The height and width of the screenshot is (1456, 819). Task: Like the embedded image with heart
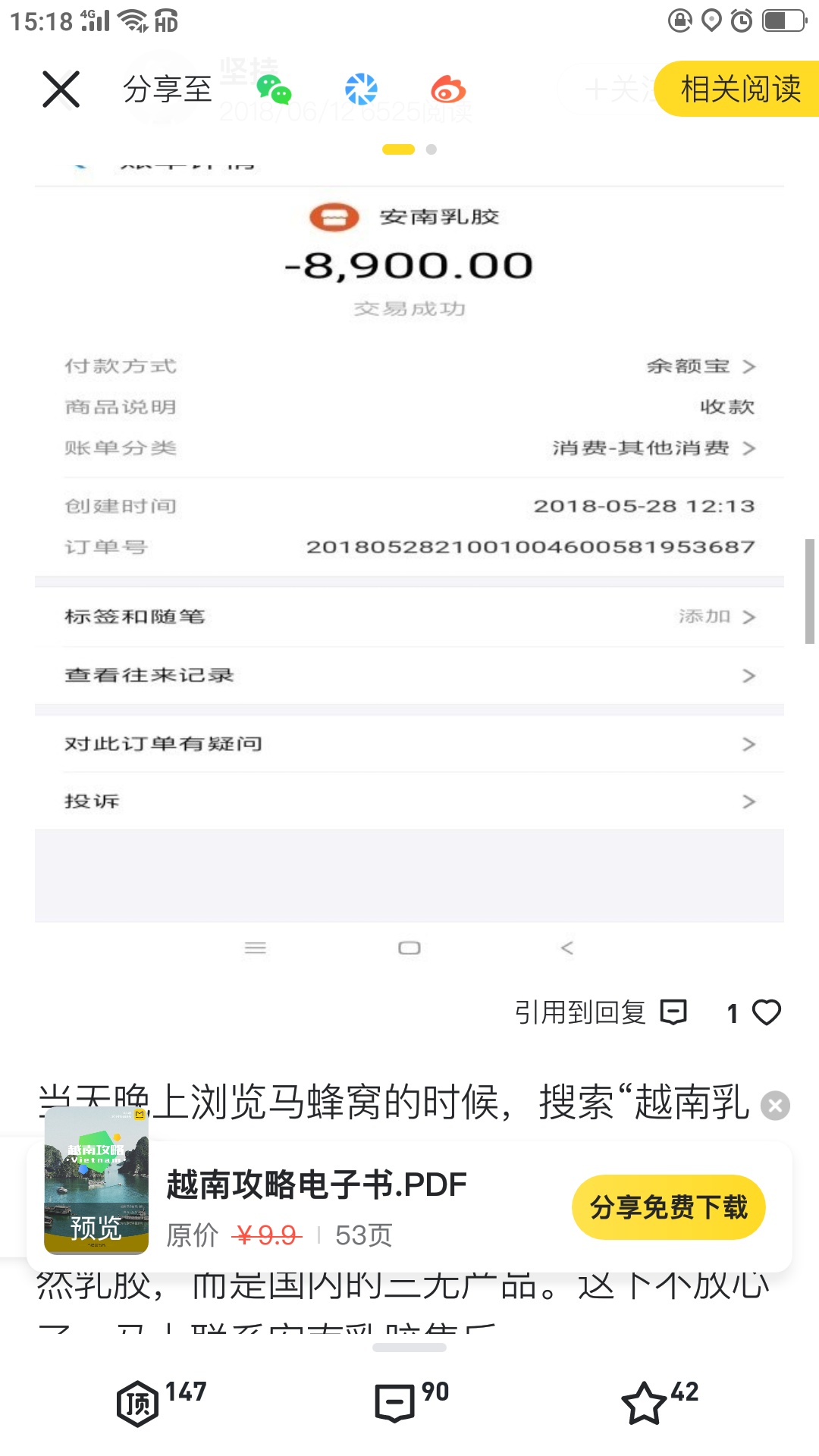tap(766, 1012)
